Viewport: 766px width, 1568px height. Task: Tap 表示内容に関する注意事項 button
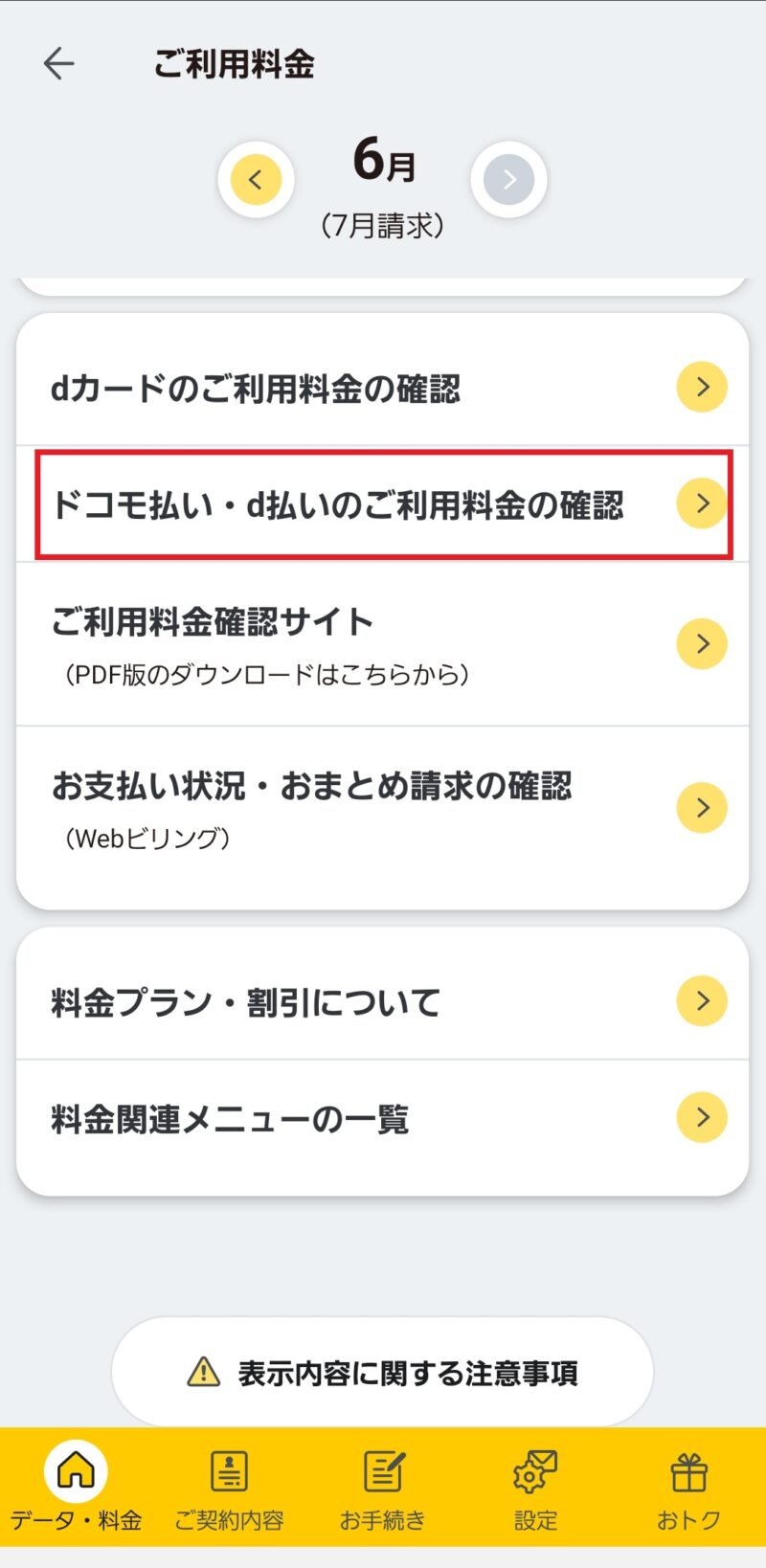point(383,1372)
